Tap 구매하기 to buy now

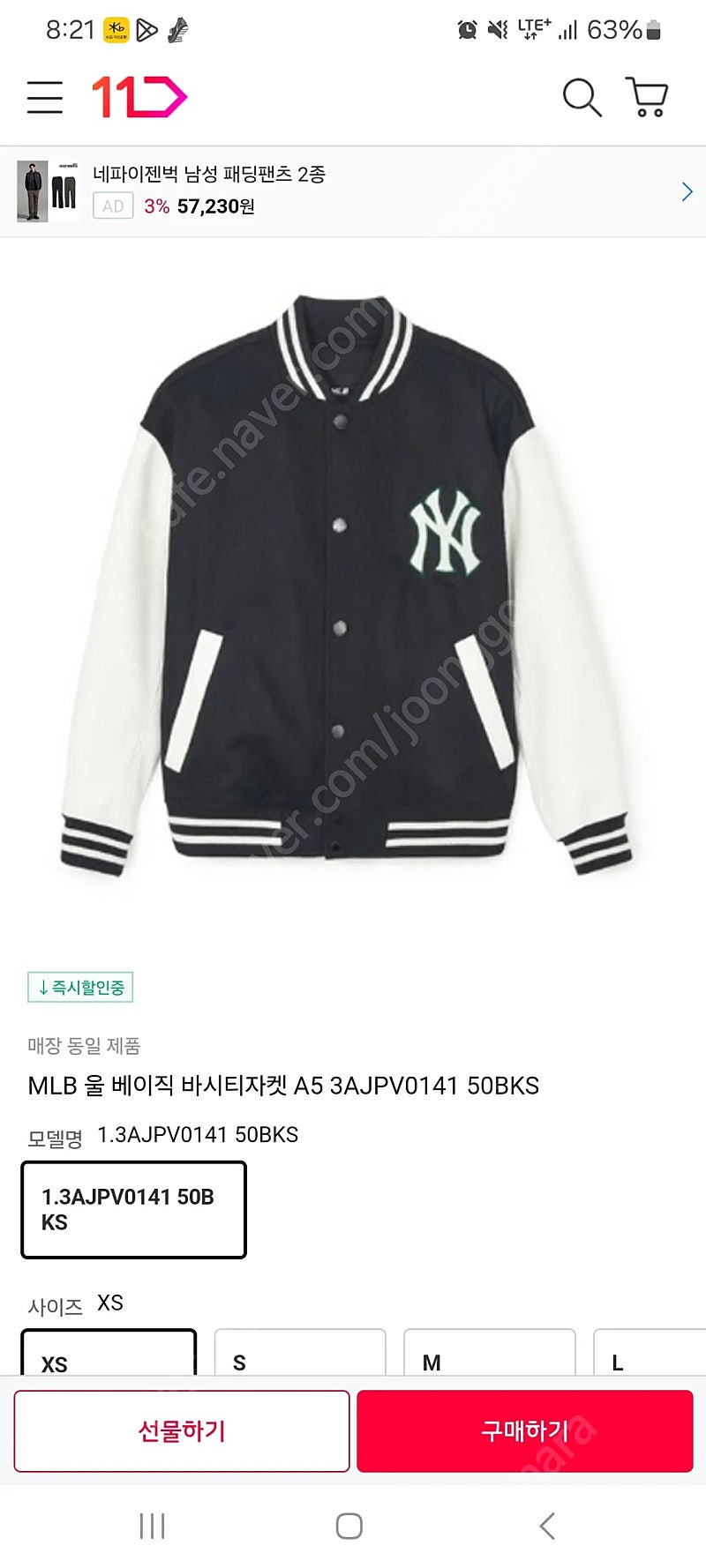pyautogui.click(x=525, y=1430)
